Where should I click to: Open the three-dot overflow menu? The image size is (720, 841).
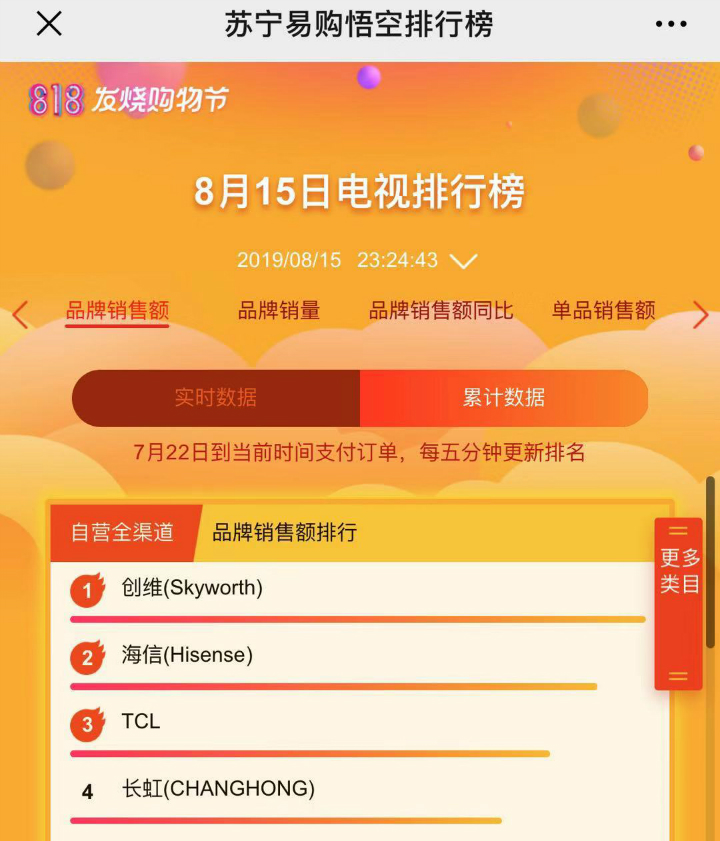(x=671, y=25)
